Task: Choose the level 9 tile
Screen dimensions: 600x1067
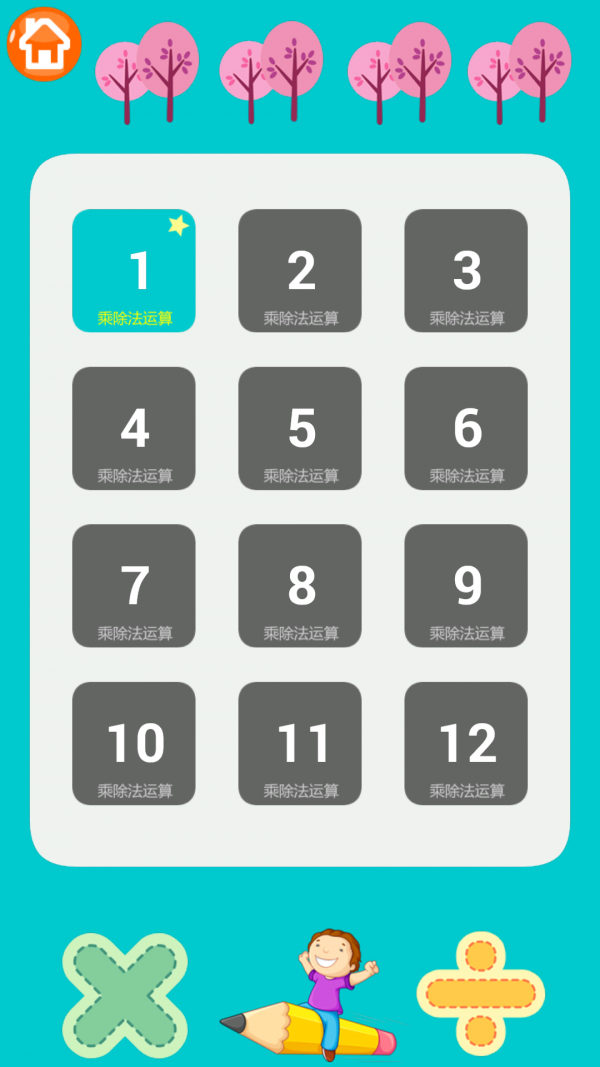Action: click(x=466, y=586)
